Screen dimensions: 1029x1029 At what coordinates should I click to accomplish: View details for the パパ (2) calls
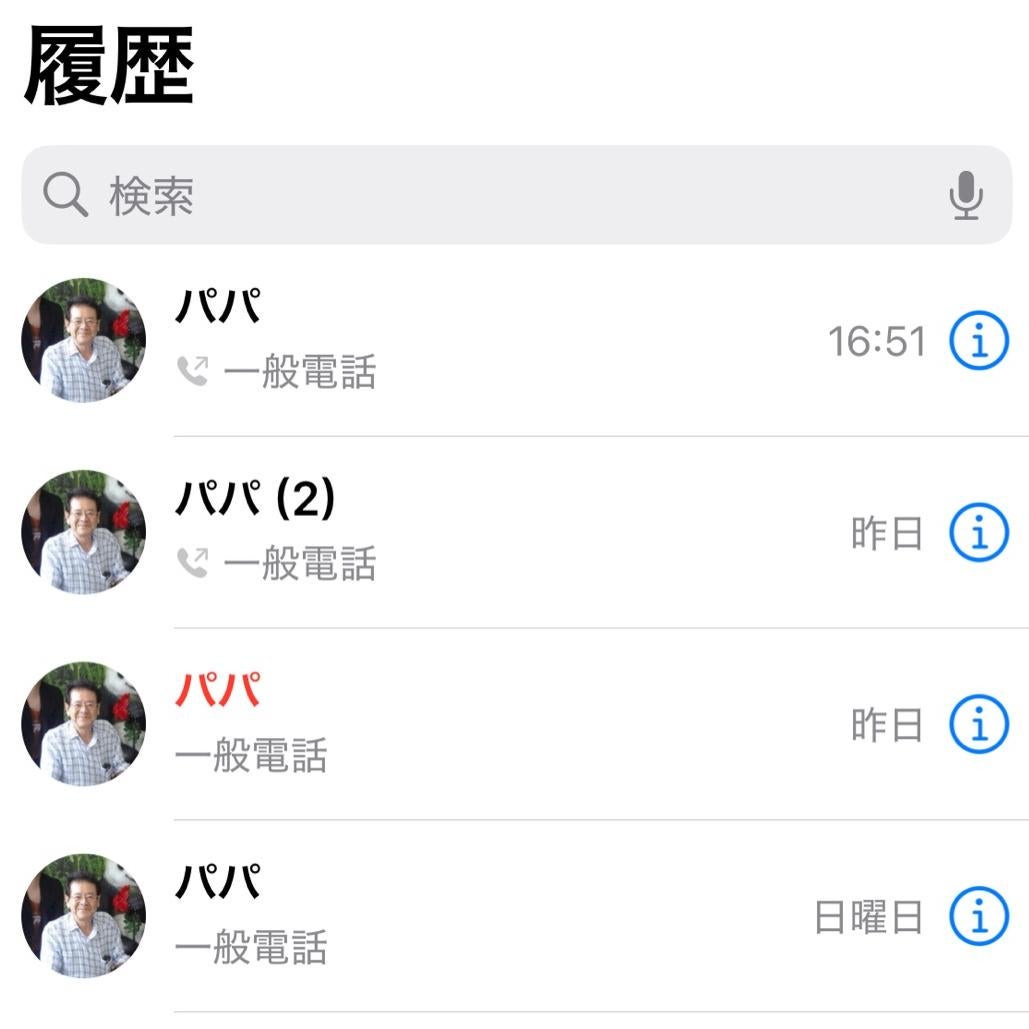pos(978,534)
